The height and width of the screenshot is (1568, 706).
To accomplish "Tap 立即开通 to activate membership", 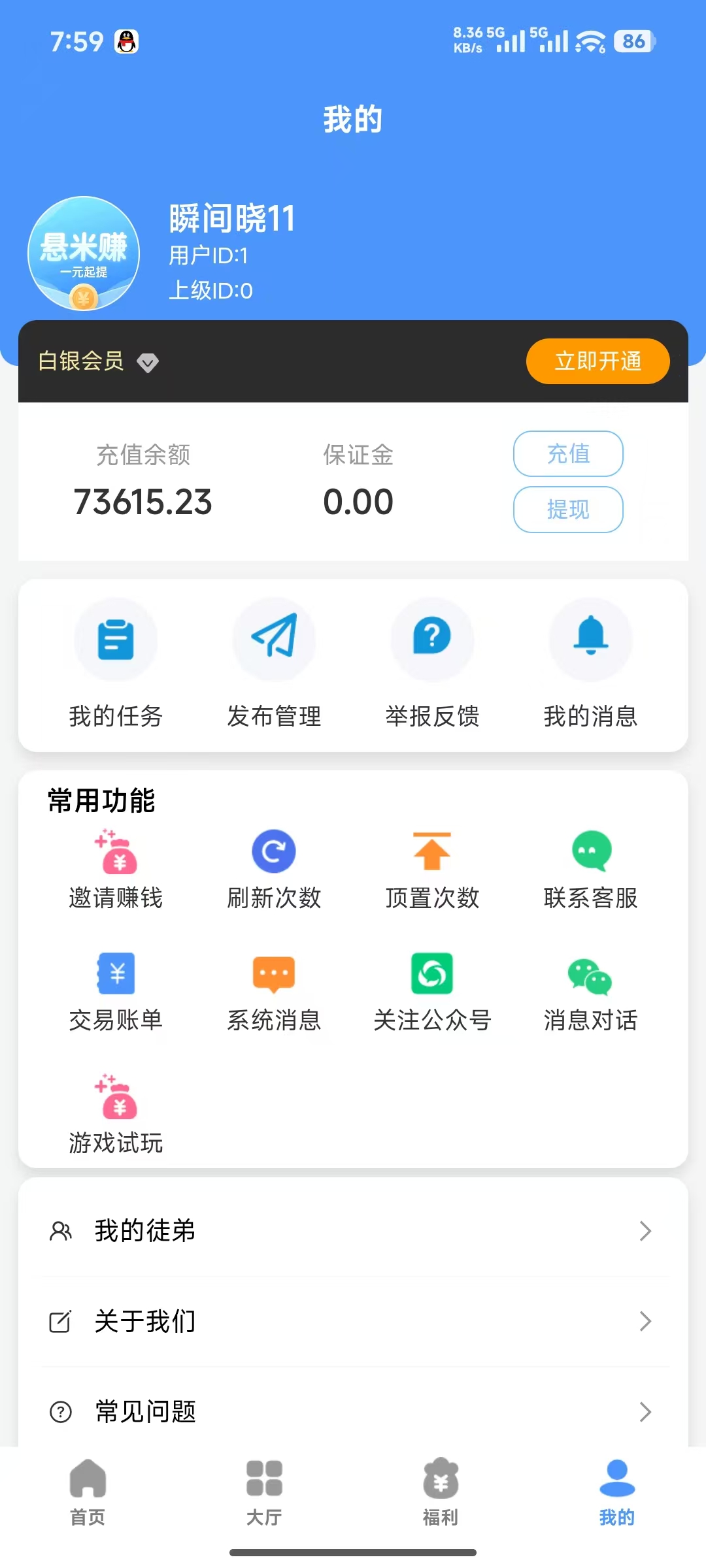I will (597, 361).
